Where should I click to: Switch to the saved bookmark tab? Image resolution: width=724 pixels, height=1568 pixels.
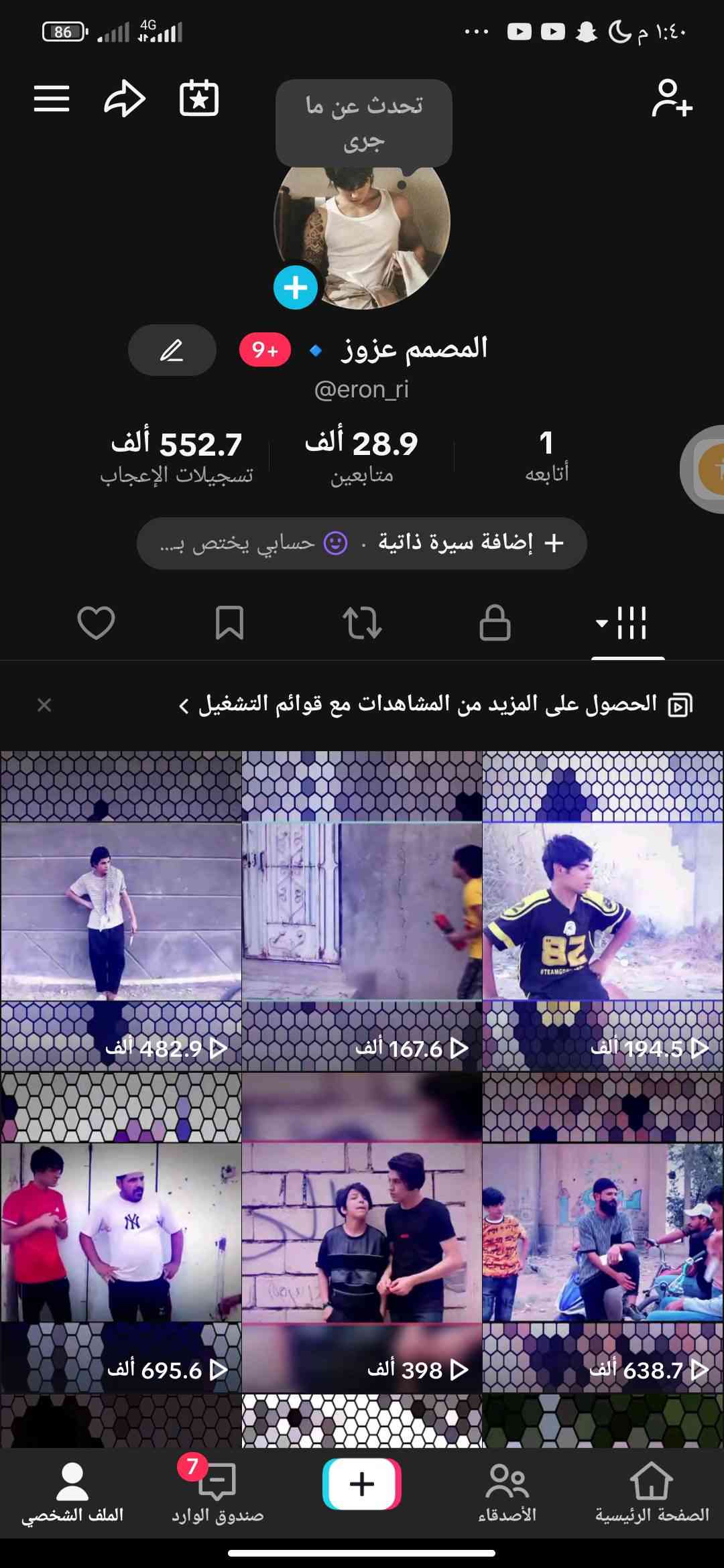click(229, 623)
